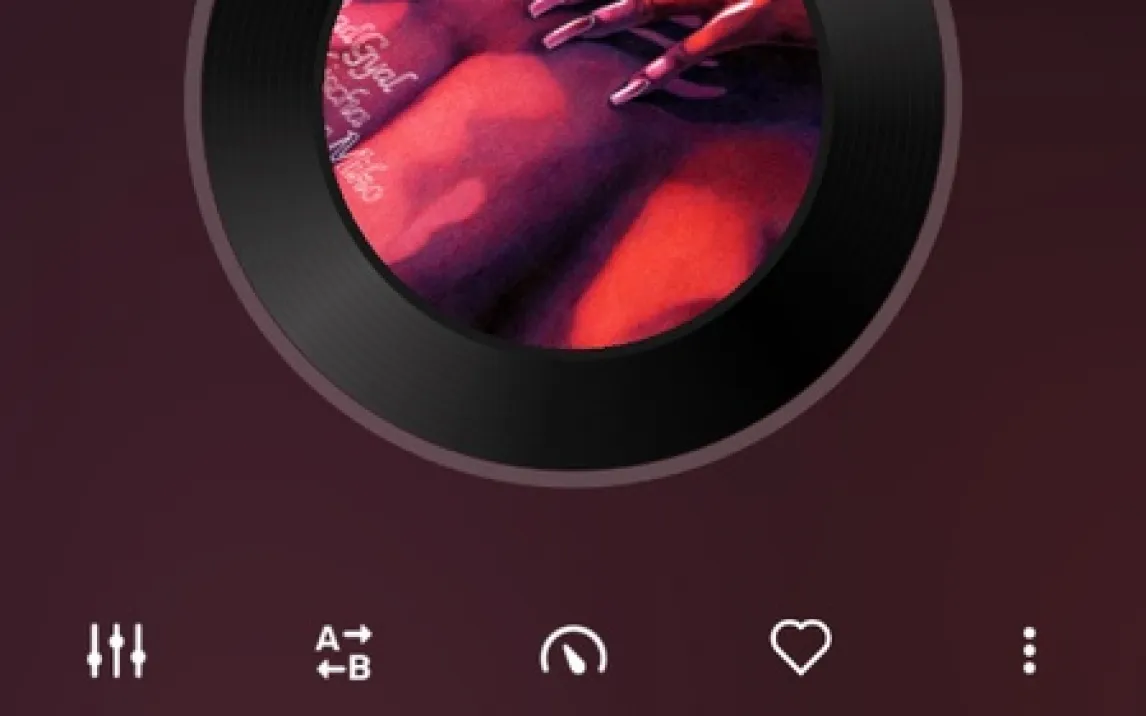Image resolution: width=1146 pixels, height=716 pixels.
Task: Add this song to favorites
Action: (x=801, y=647)
